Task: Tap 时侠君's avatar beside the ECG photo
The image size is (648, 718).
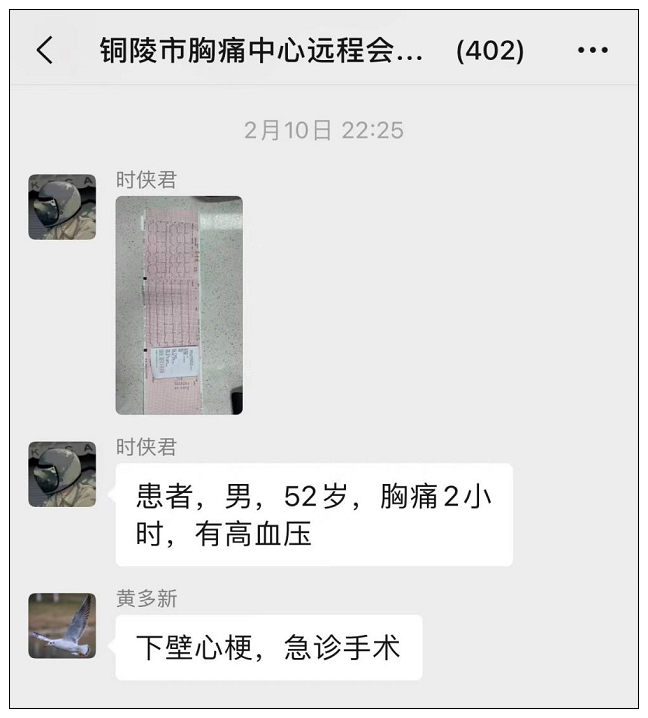Action: [62, 207]
